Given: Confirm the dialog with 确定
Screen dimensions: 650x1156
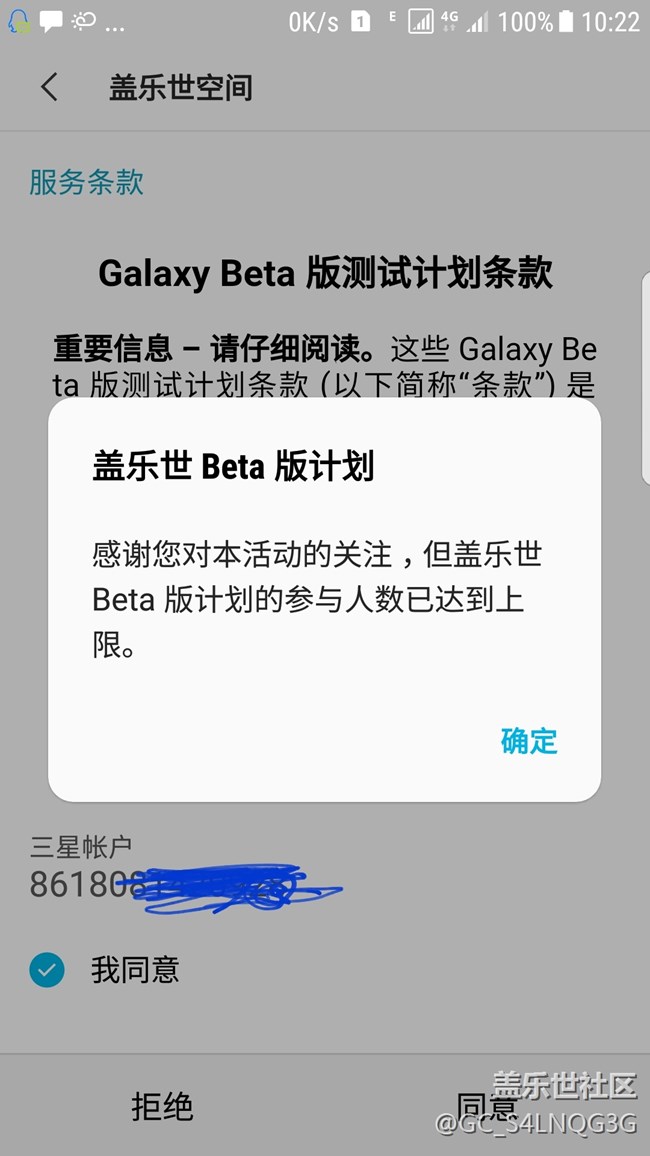Looking at the screenshot, I should point(528,741).
